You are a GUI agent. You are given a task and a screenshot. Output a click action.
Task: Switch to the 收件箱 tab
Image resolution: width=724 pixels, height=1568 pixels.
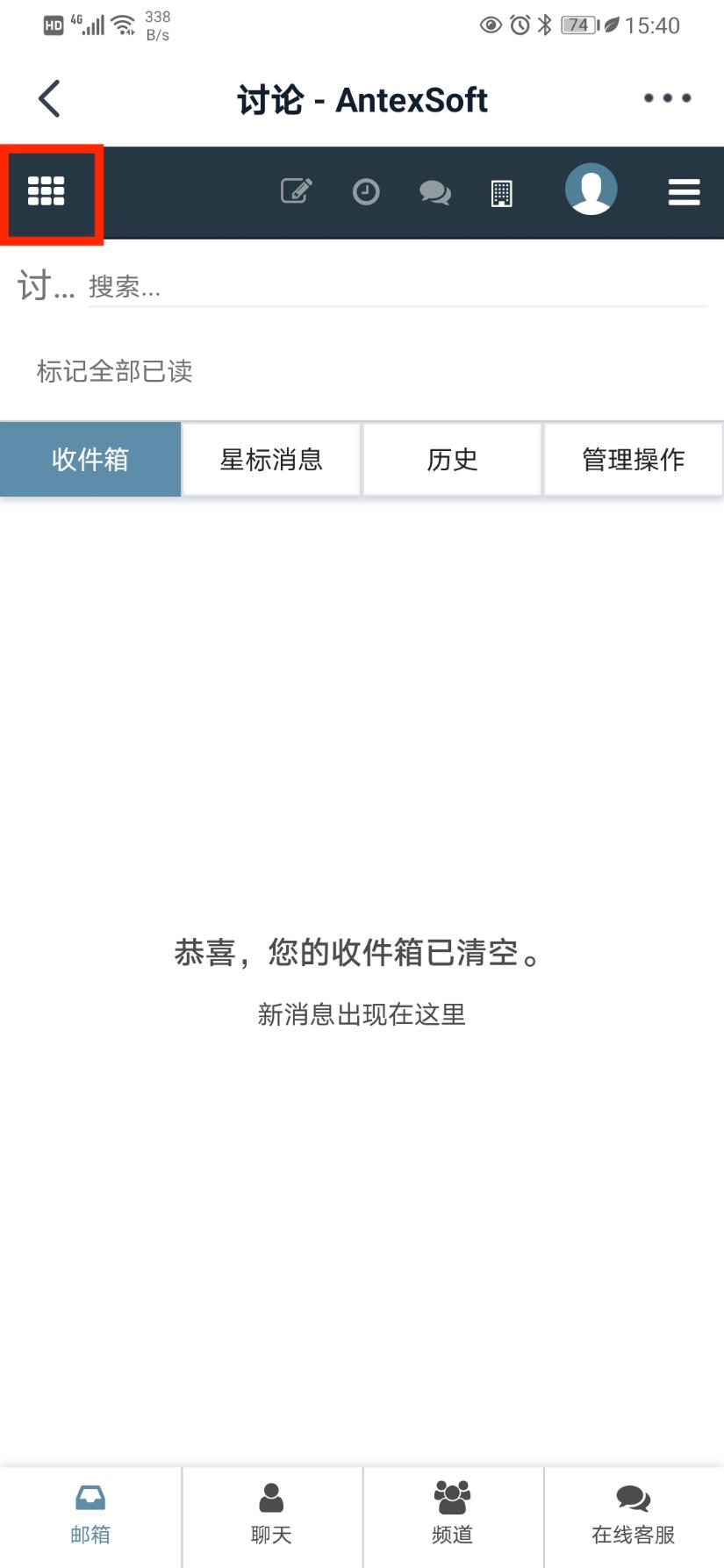(x=90, y=460)
